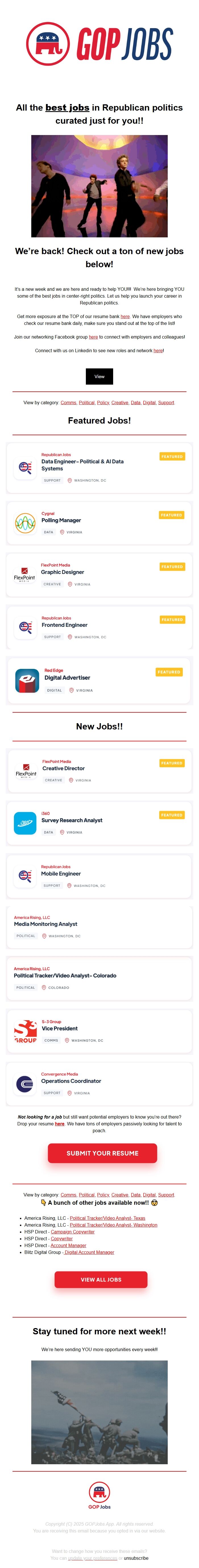Tap the View All Jobs button
Viewport: 199px width, 1568px height.
[101, 1279]
